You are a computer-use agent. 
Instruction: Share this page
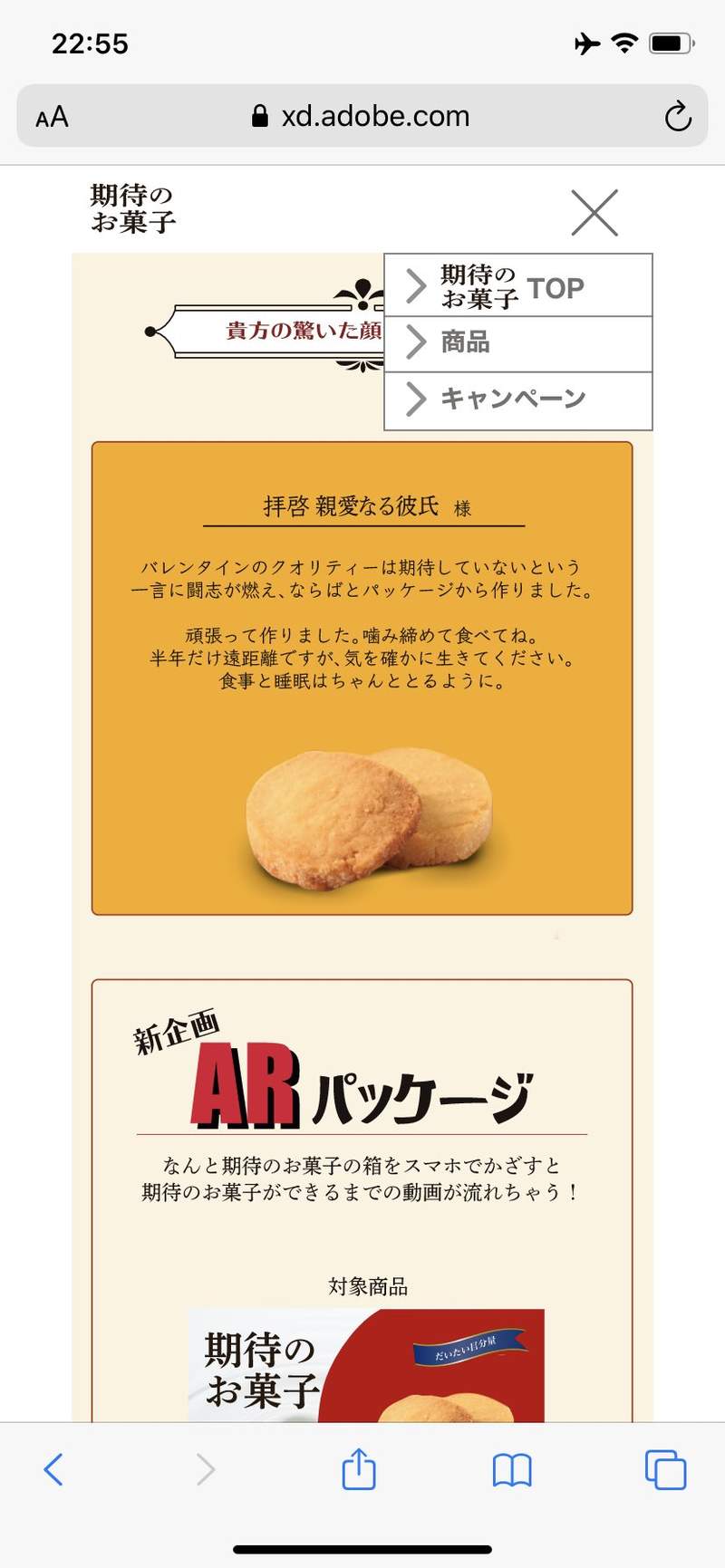tap(359, 1468)
